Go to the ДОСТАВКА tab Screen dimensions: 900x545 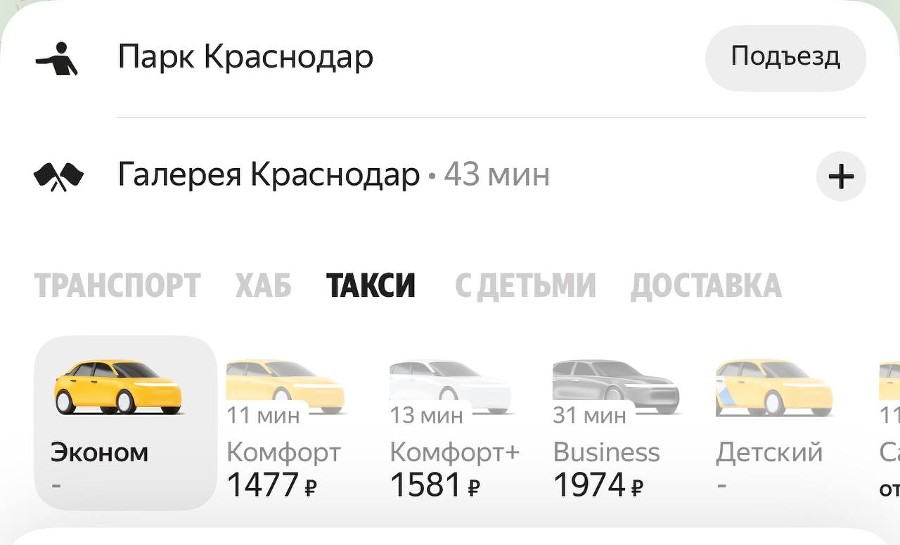[705, 286]
